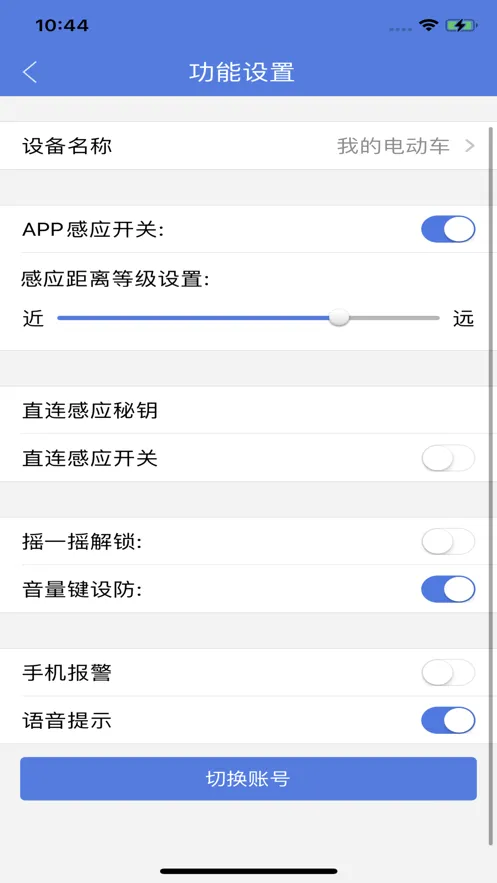The width and height of the screenshot is (497, 883).
Task: Enable the 手机报警 switch
Action: point(448,672)
